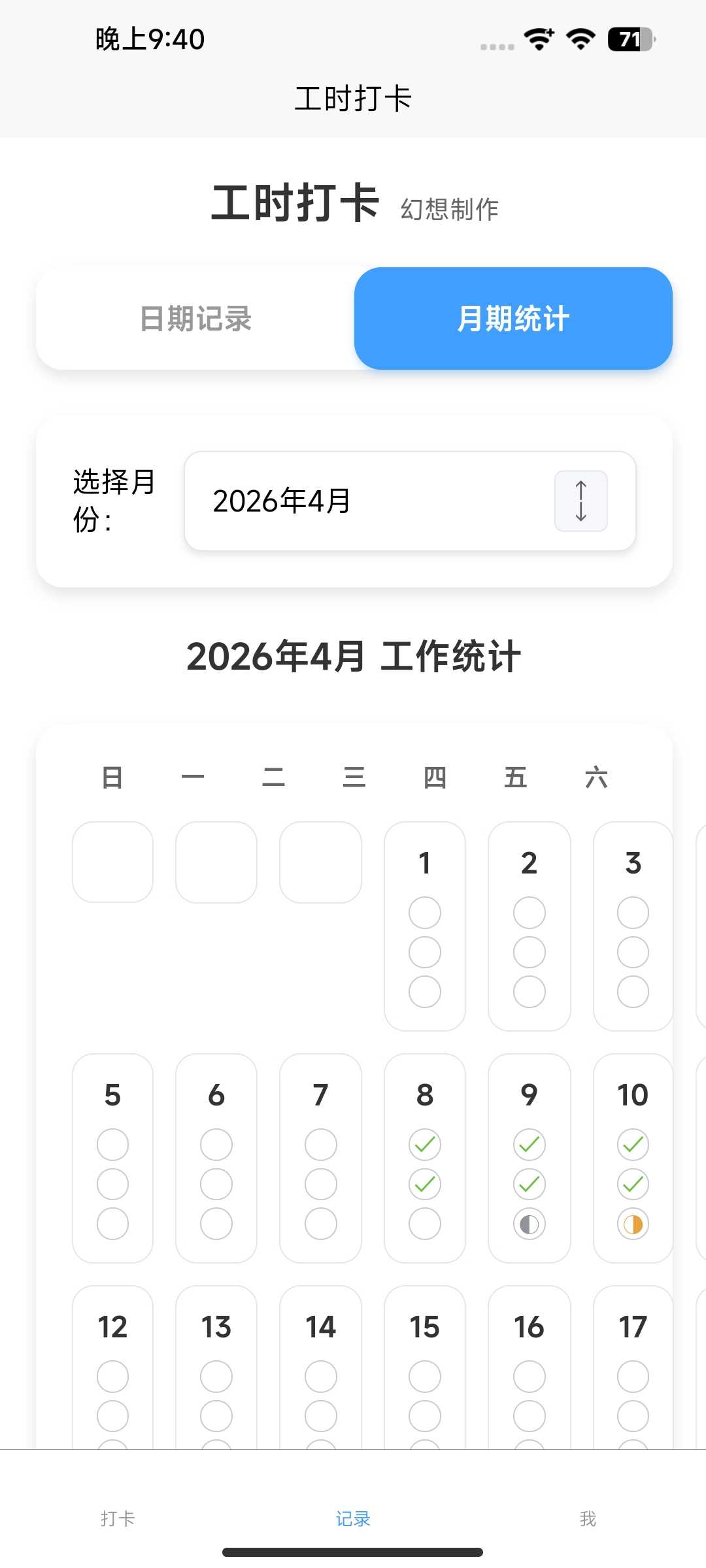Image resolution: width=706 pixels, height=1568 pixels.
Task: Select the day 7 cell
Action: 320,1158
